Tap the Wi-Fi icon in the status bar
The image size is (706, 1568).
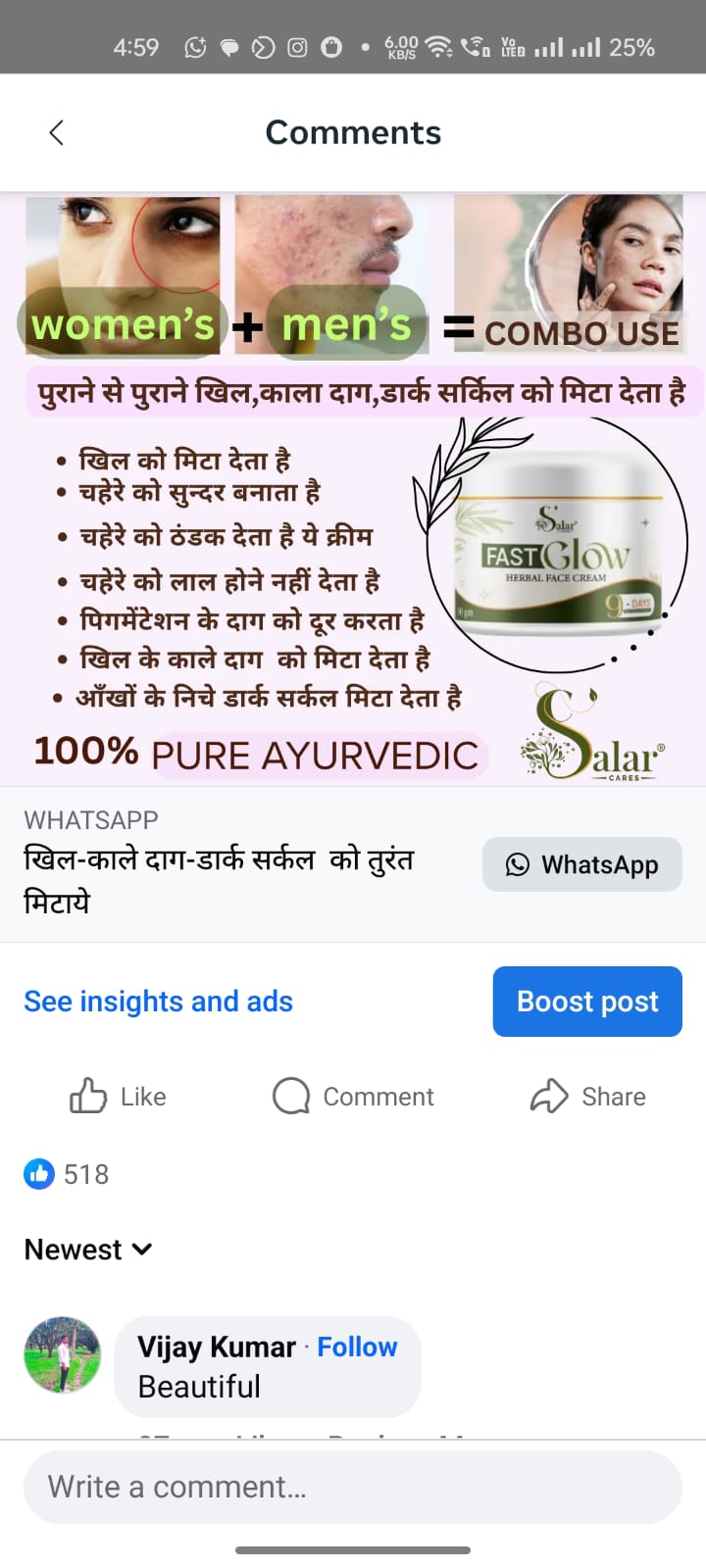click(438, 44)
